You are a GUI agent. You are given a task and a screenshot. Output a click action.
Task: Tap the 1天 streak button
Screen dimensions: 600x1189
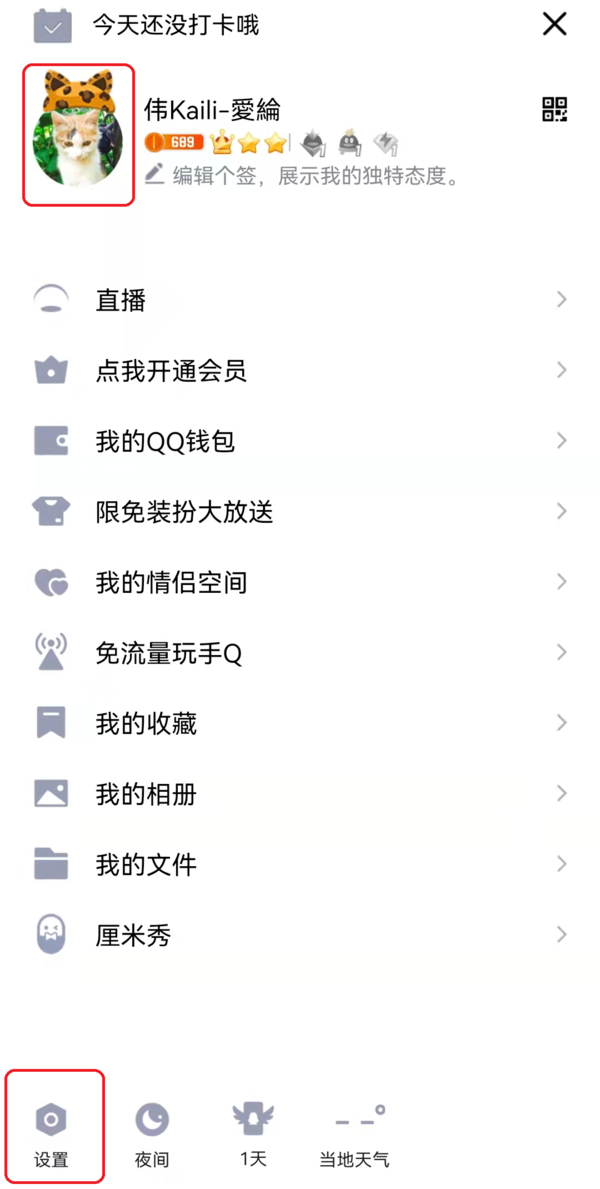tap(253, 1134)
